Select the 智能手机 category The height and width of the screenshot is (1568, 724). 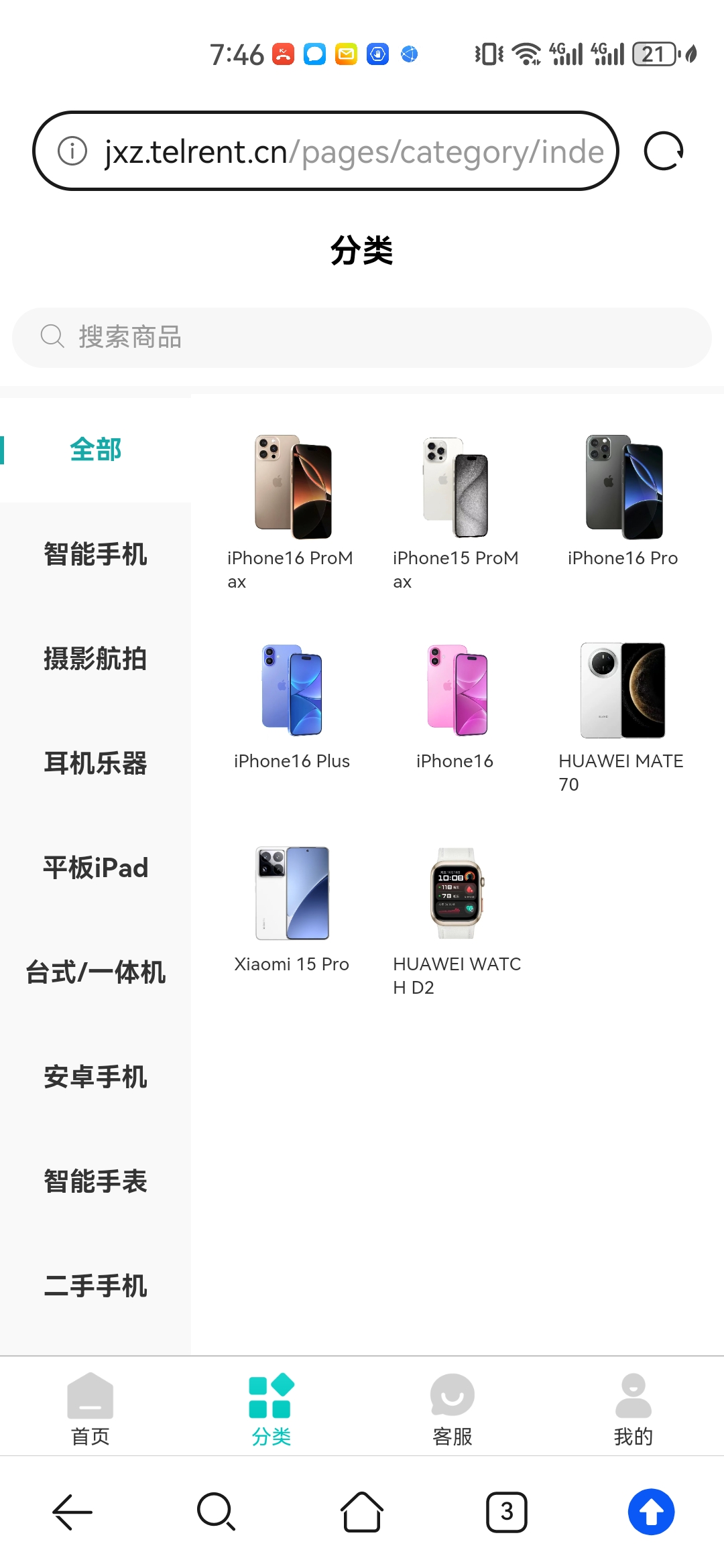point(95,554)
